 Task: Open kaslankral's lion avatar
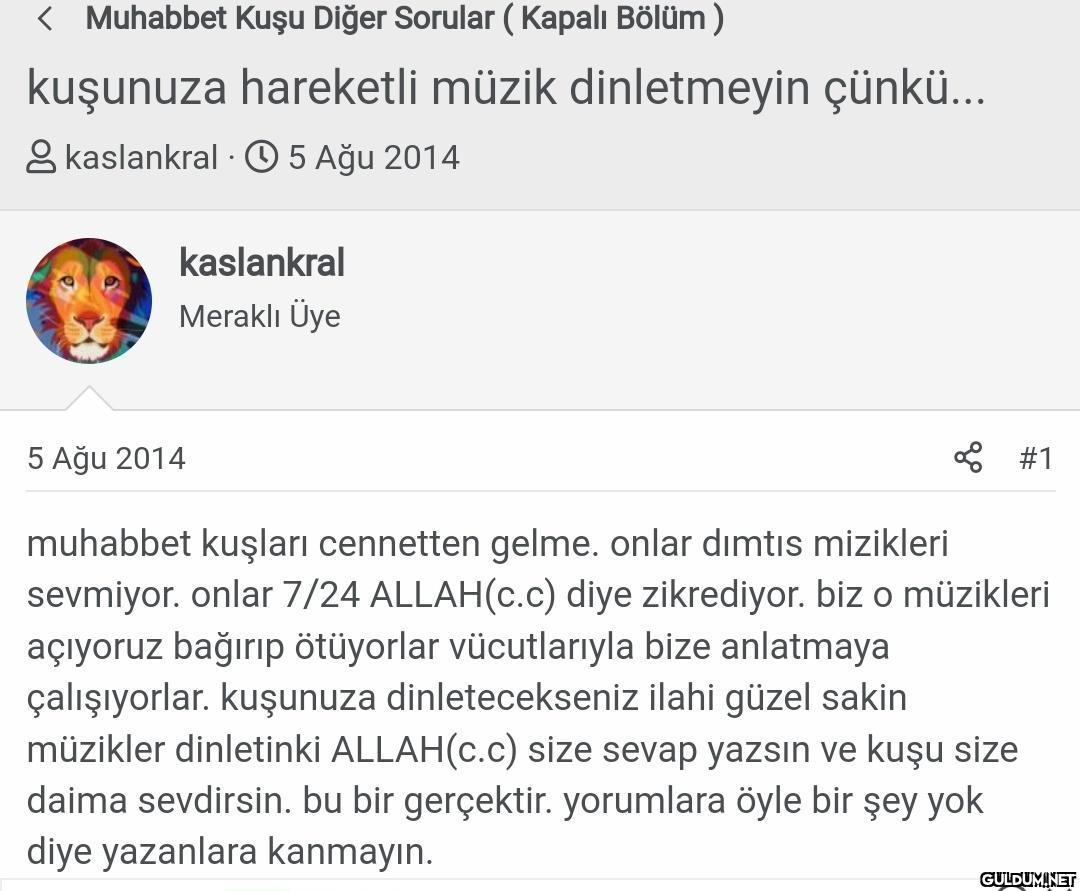89,301
